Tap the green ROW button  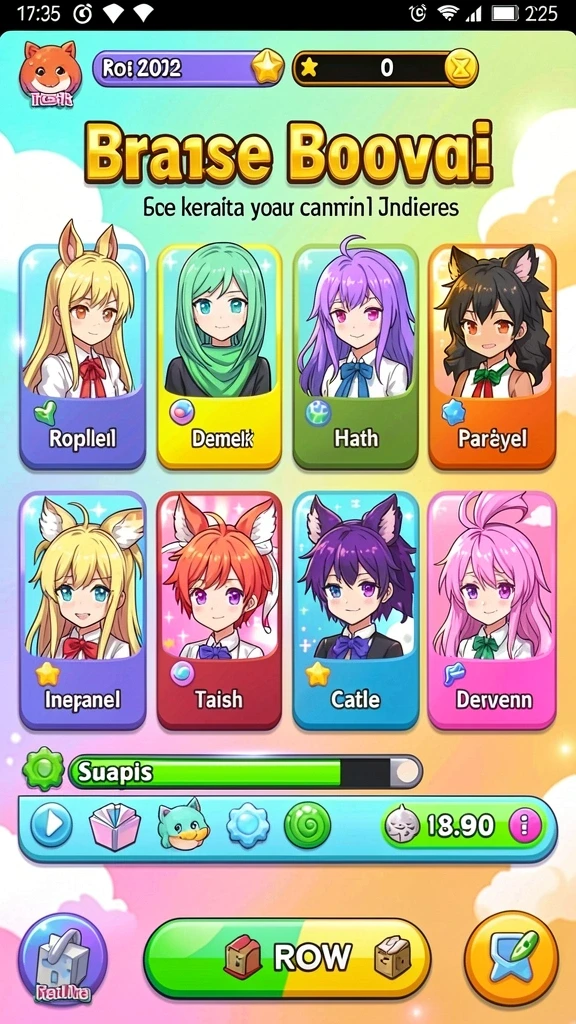pyautogui.click(x=287, y=957)
